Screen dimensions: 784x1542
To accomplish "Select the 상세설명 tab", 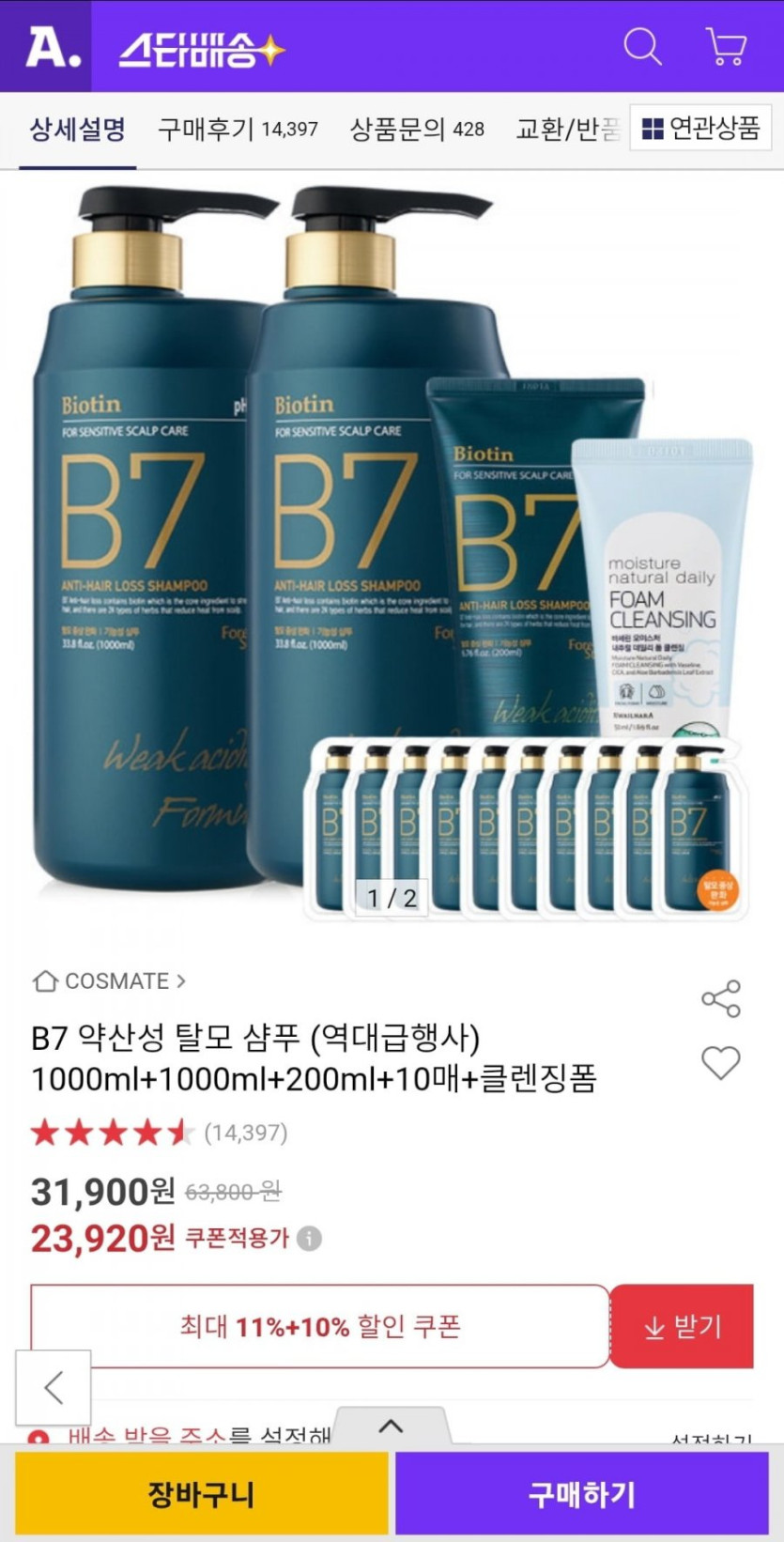I will pyautogui.click(x=77, y=129).
